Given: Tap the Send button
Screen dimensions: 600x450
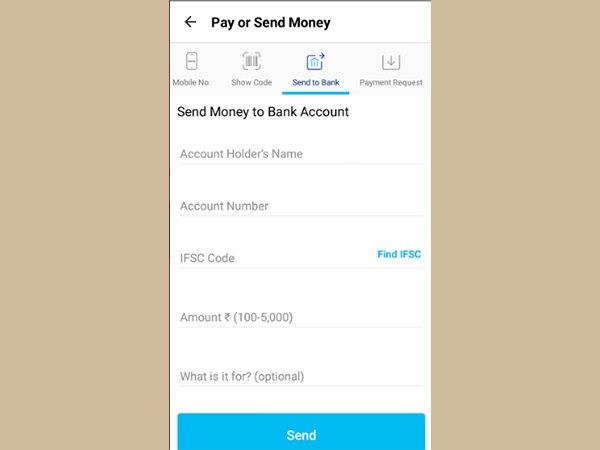Looking at the screenshot, I should 301,434.
